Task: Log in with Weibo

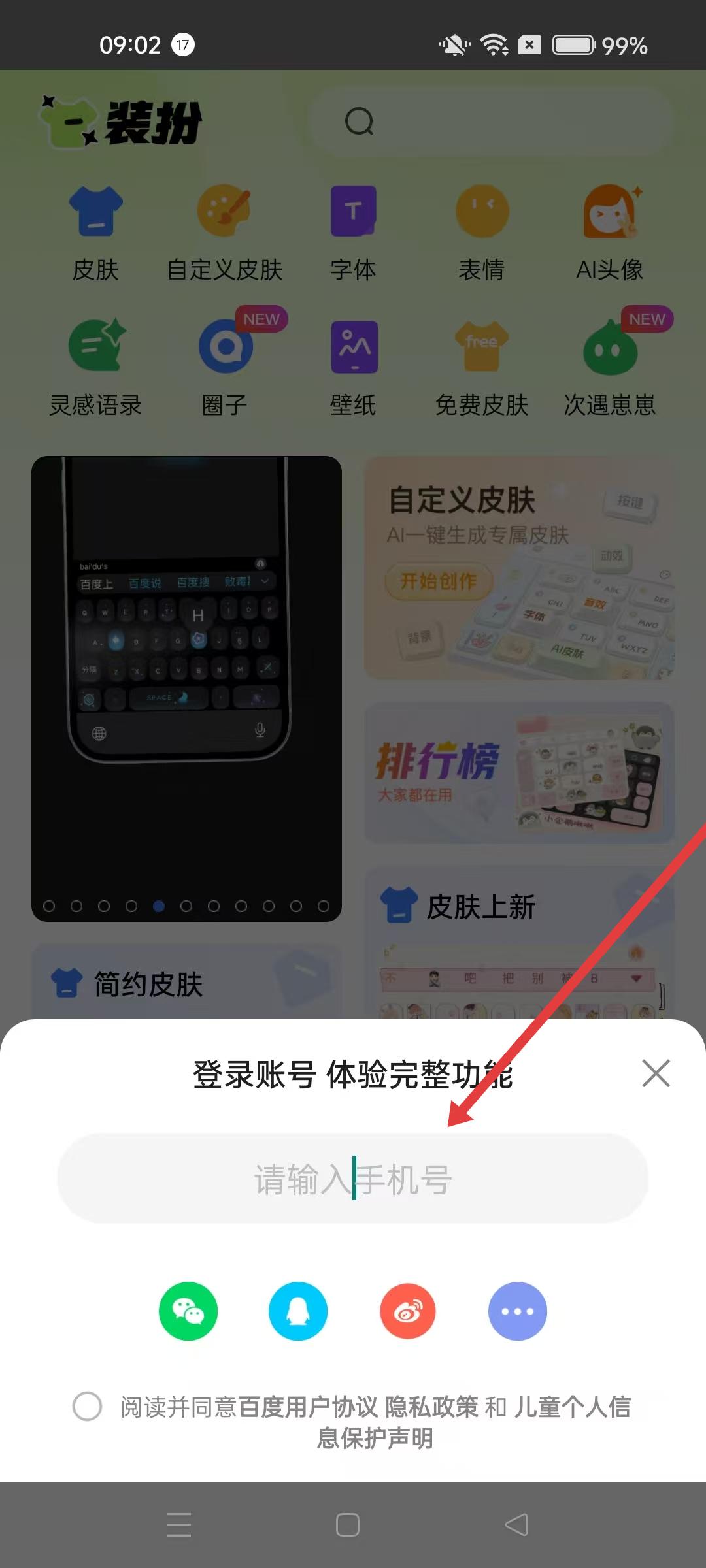Action: [408, 1311]
